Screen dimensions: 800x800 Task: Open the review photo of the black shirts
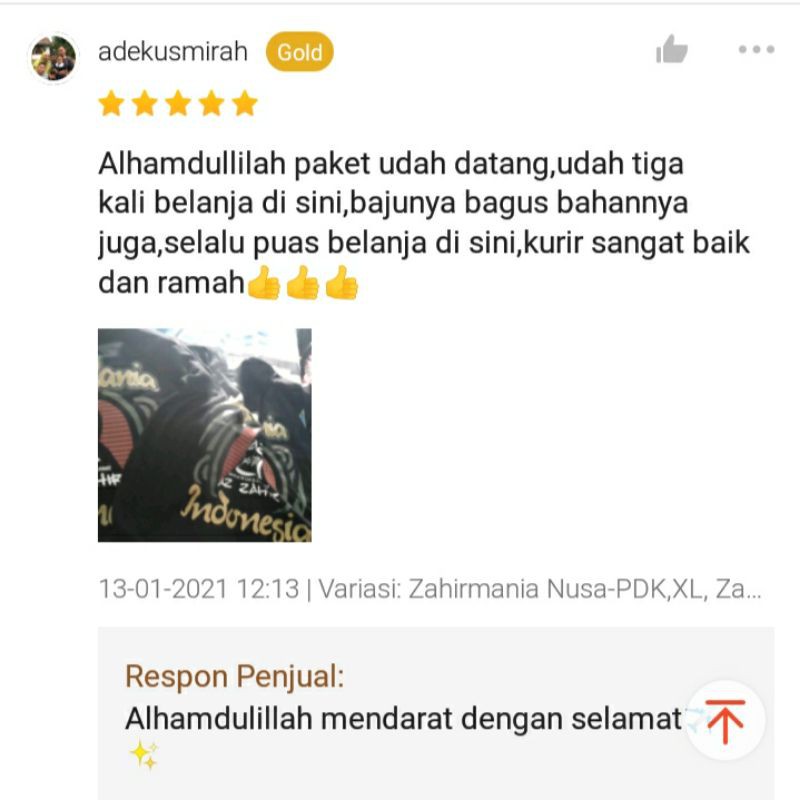[204, 435]
